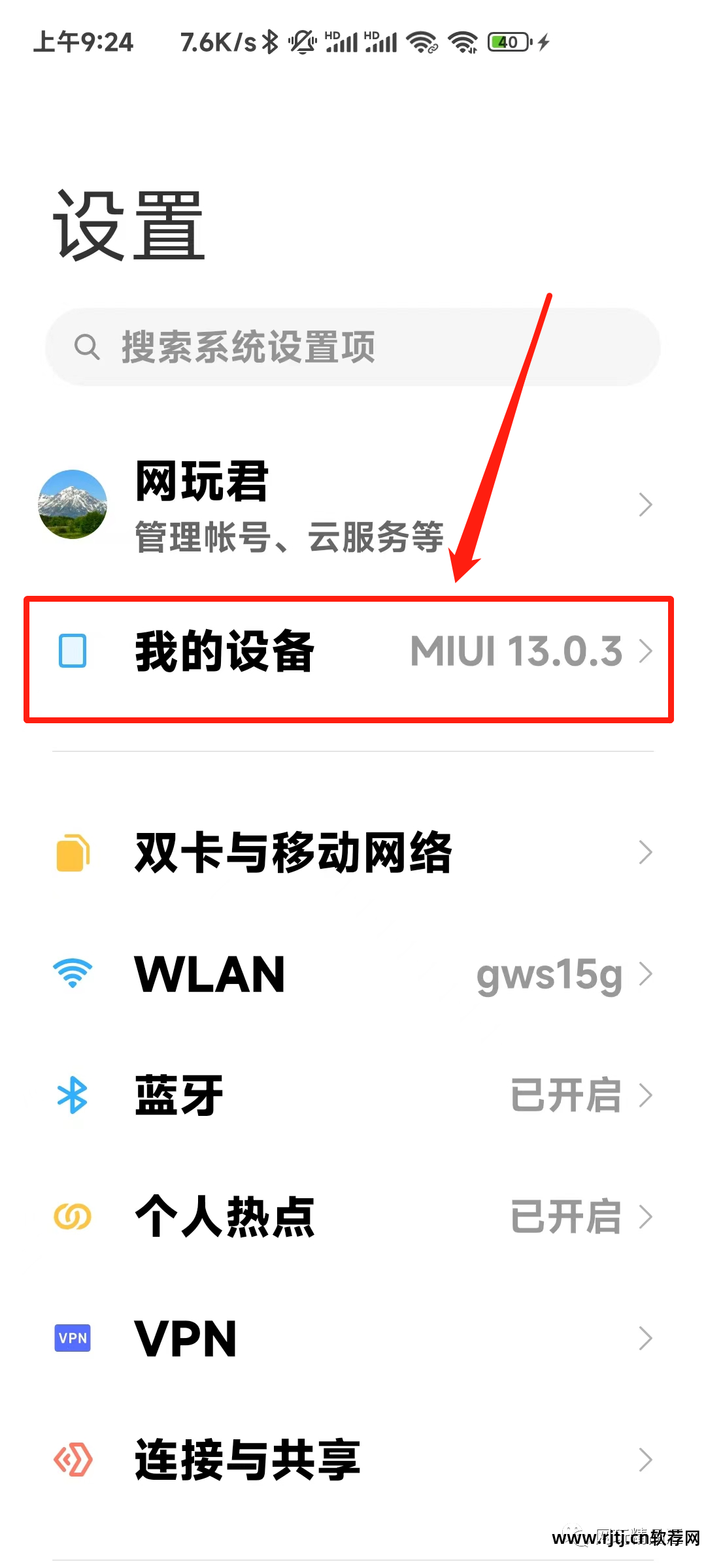Open 我的设备 device settings icon
The height and width of the screenshot is (1568, 706).
72,650
